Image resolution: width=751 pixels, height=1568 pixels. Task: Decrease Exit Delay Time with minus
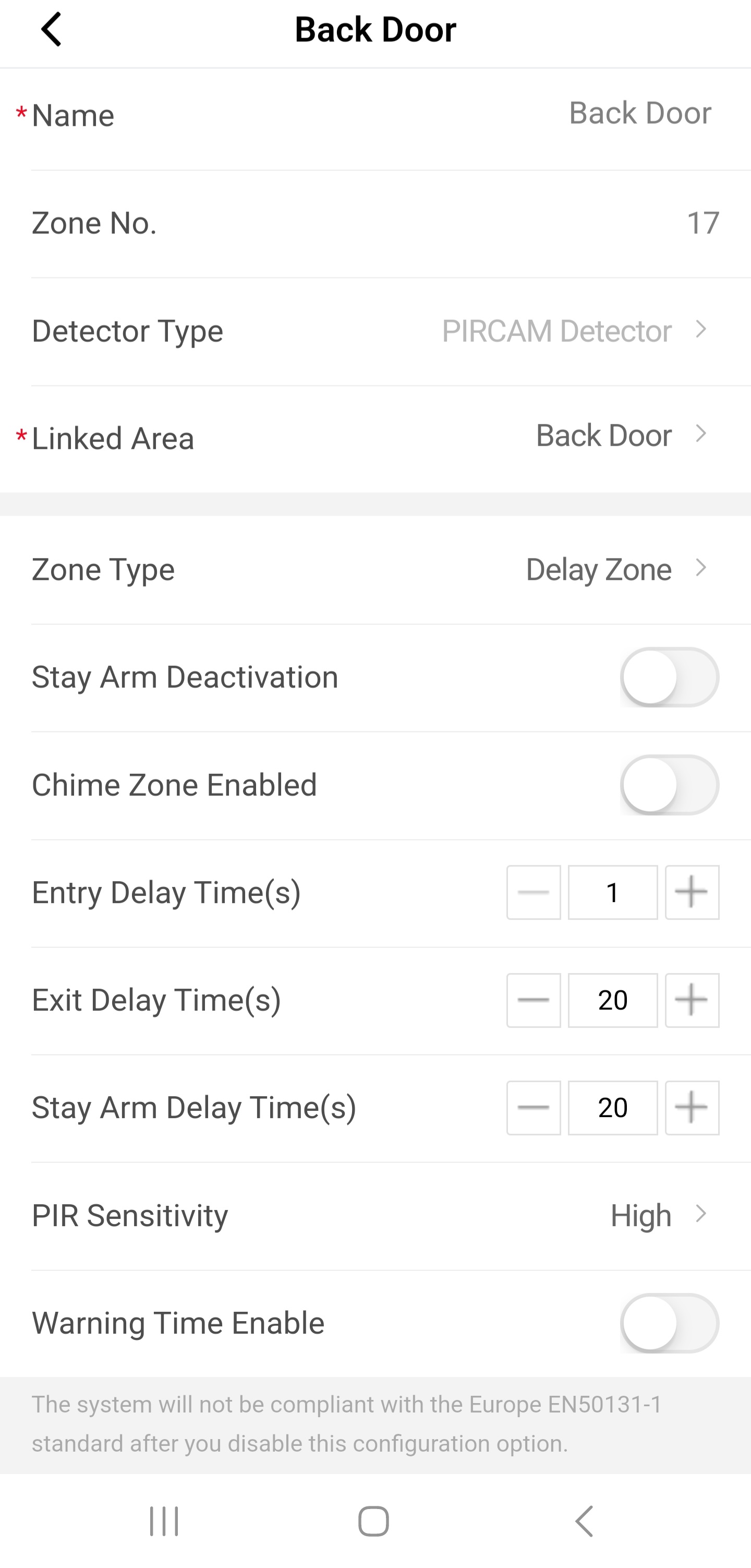tap(533, 1000)
